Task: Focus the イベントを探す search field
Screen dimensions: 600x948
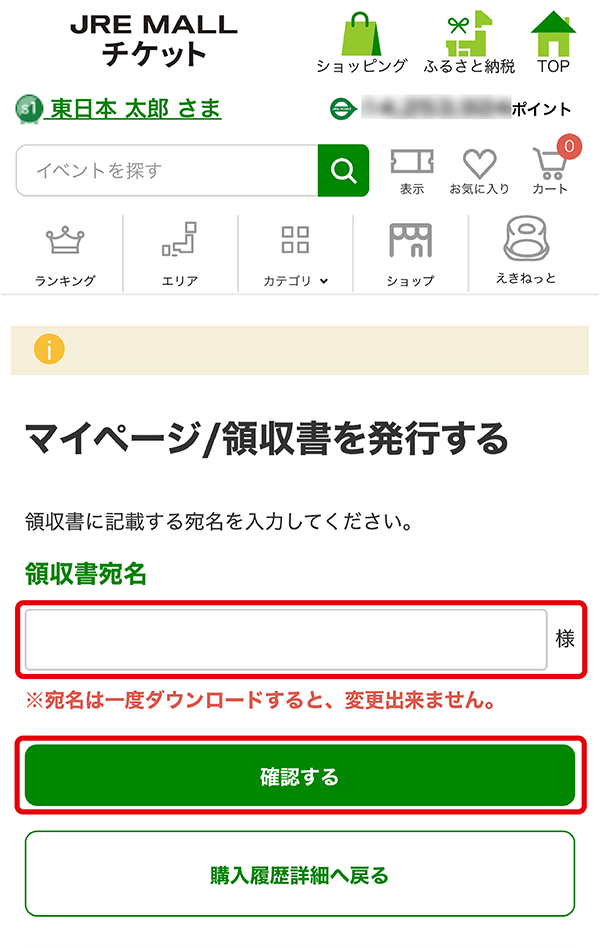Action: click(x=167, y=171)
